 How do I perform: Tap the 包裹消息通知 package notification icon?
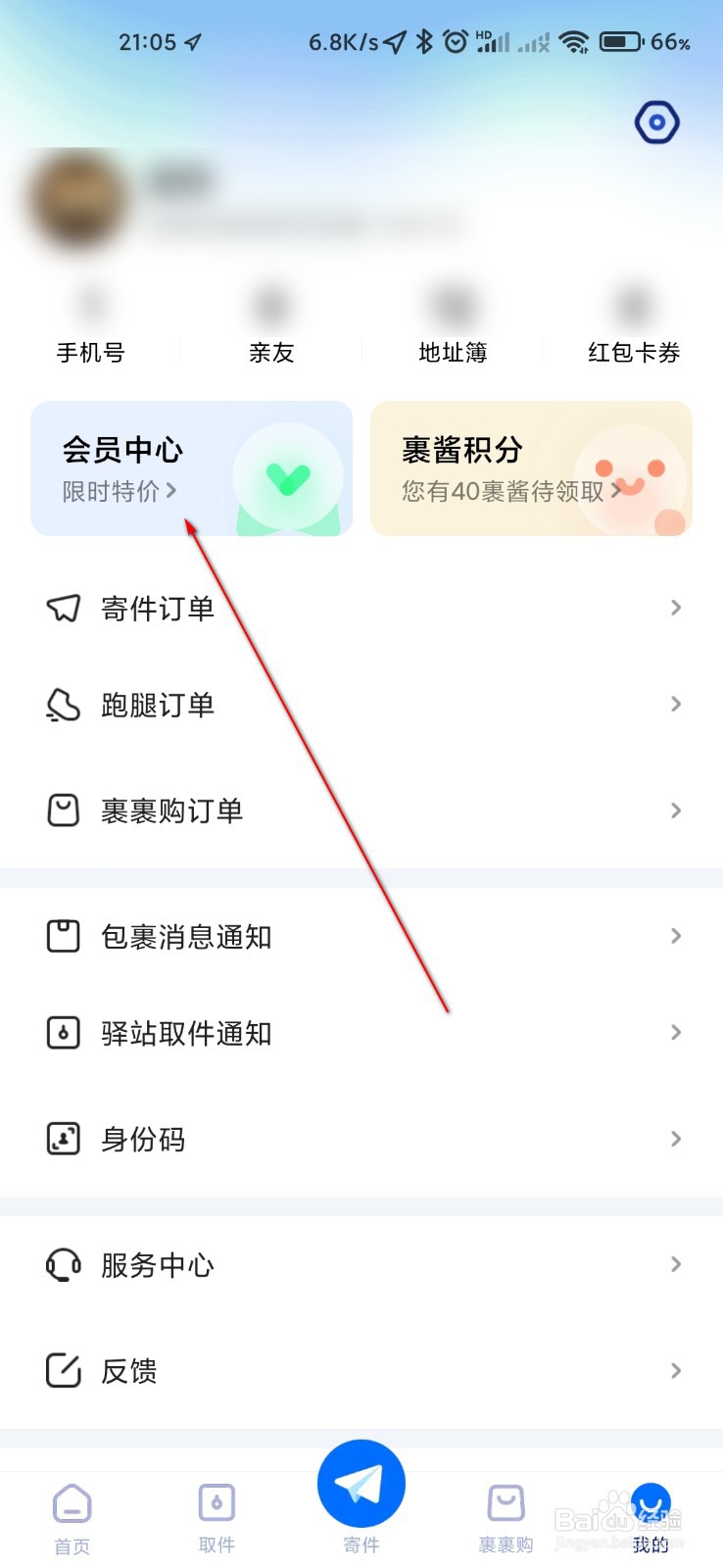[63, 936]
